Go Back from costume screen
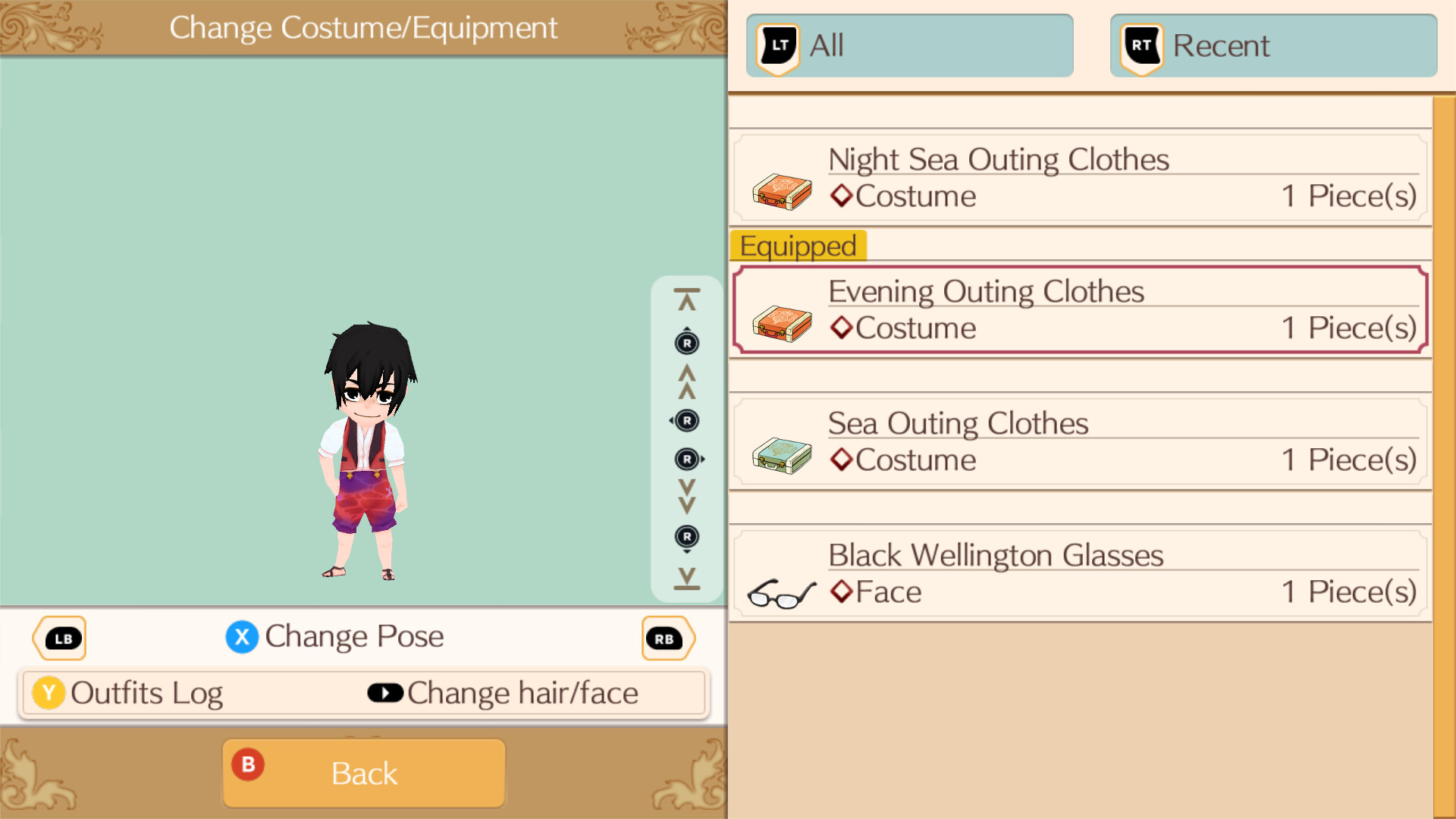The image size is (1456, 819). pyautogui.click(x=363, y=773)
